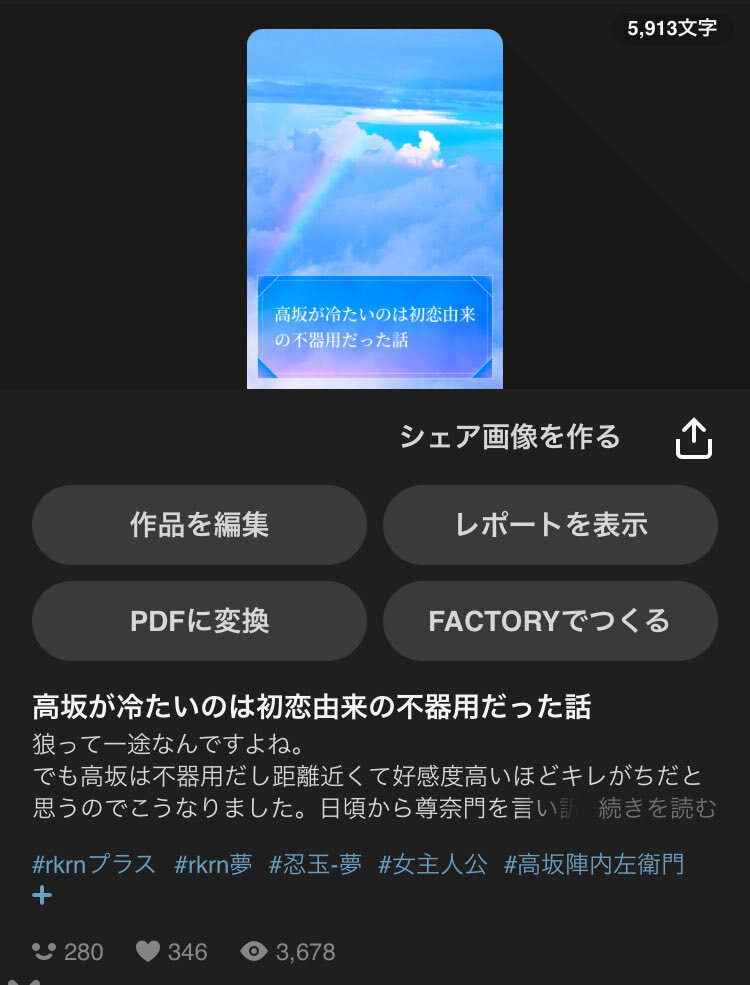Open the #rkrnプラス hashtag

coord(94,864)
